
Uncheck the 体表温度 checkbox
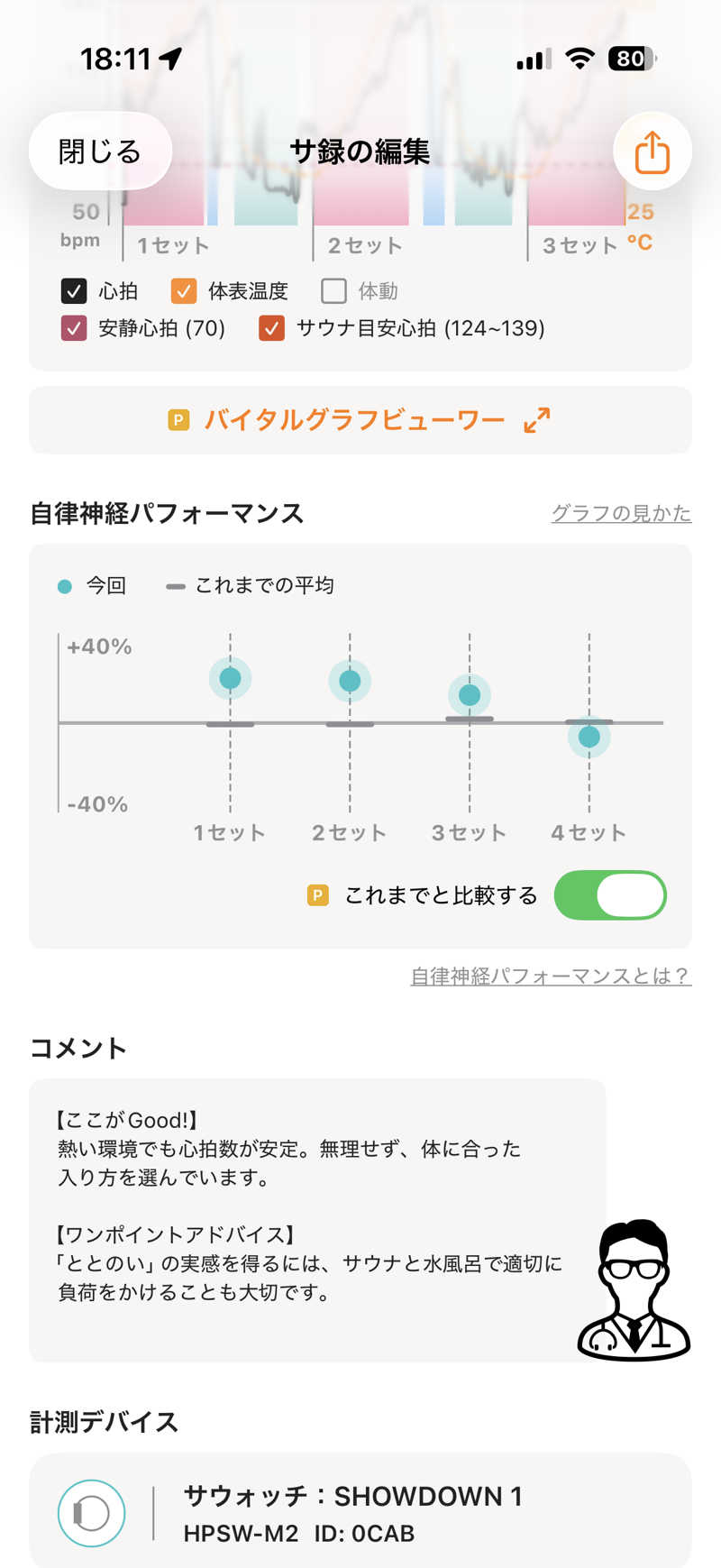pyautogui.click(x=184, y=291)
